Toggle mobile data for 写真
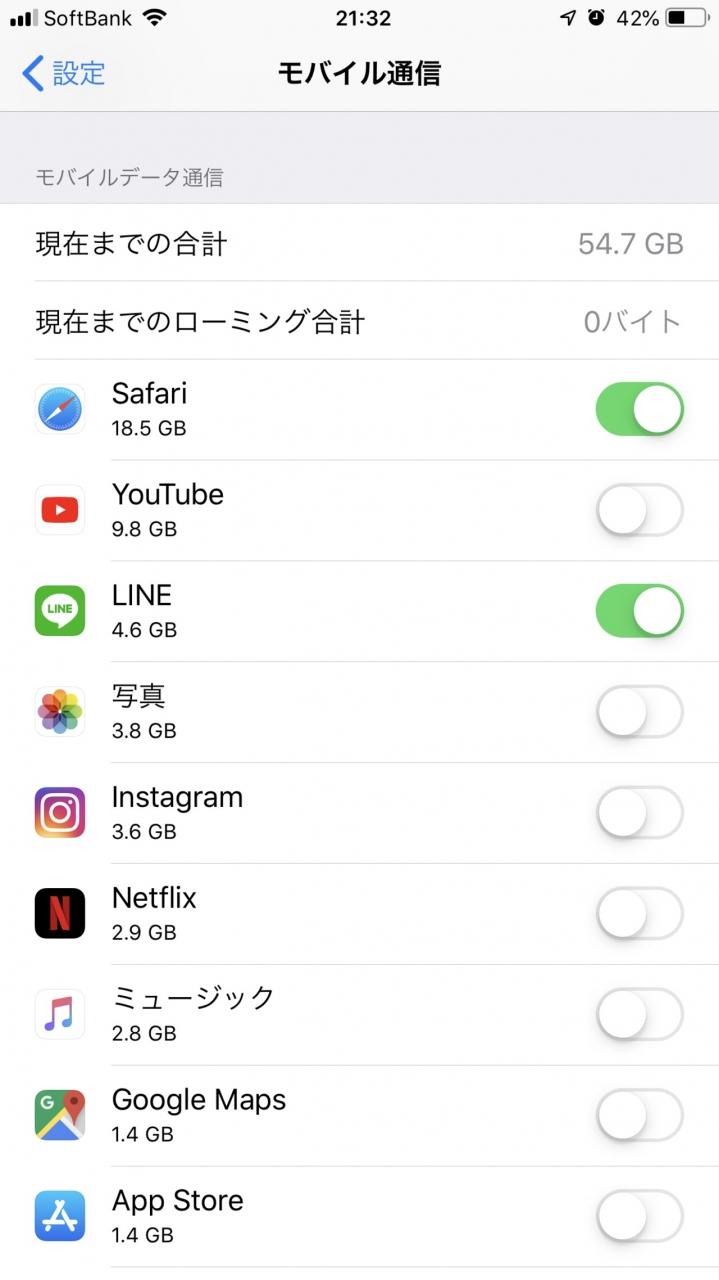719x1280 pixels. point(640,712)
